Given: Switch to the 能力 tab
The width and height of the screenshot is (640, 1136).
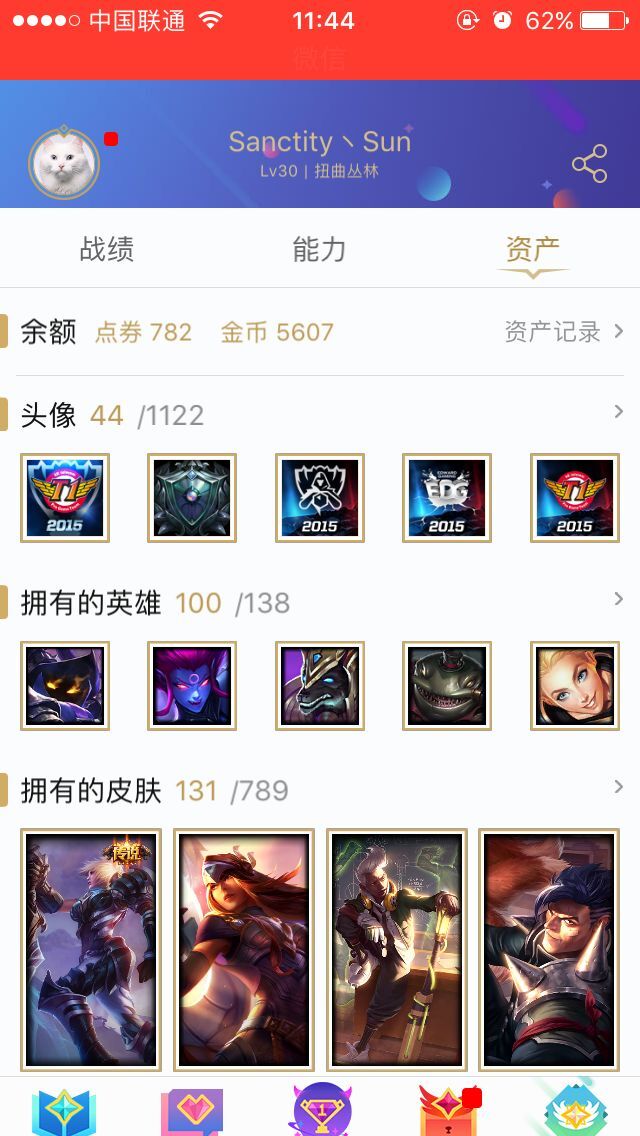Looking at the screenshot, I should coord(319,249).
